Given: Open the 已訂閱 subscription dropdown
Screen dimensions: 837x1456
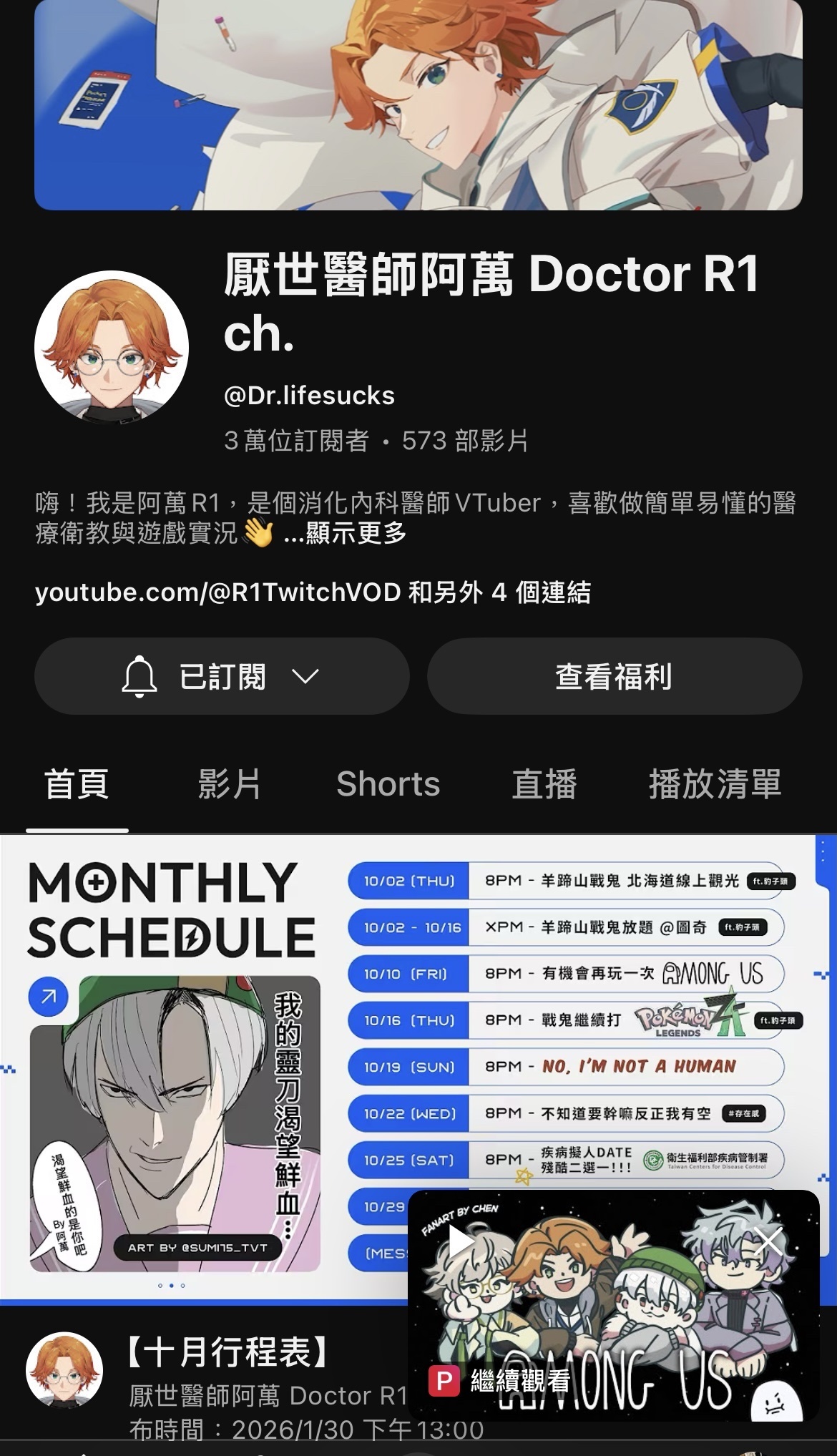Looking at the screenshot, I should [x=222, y=676].
